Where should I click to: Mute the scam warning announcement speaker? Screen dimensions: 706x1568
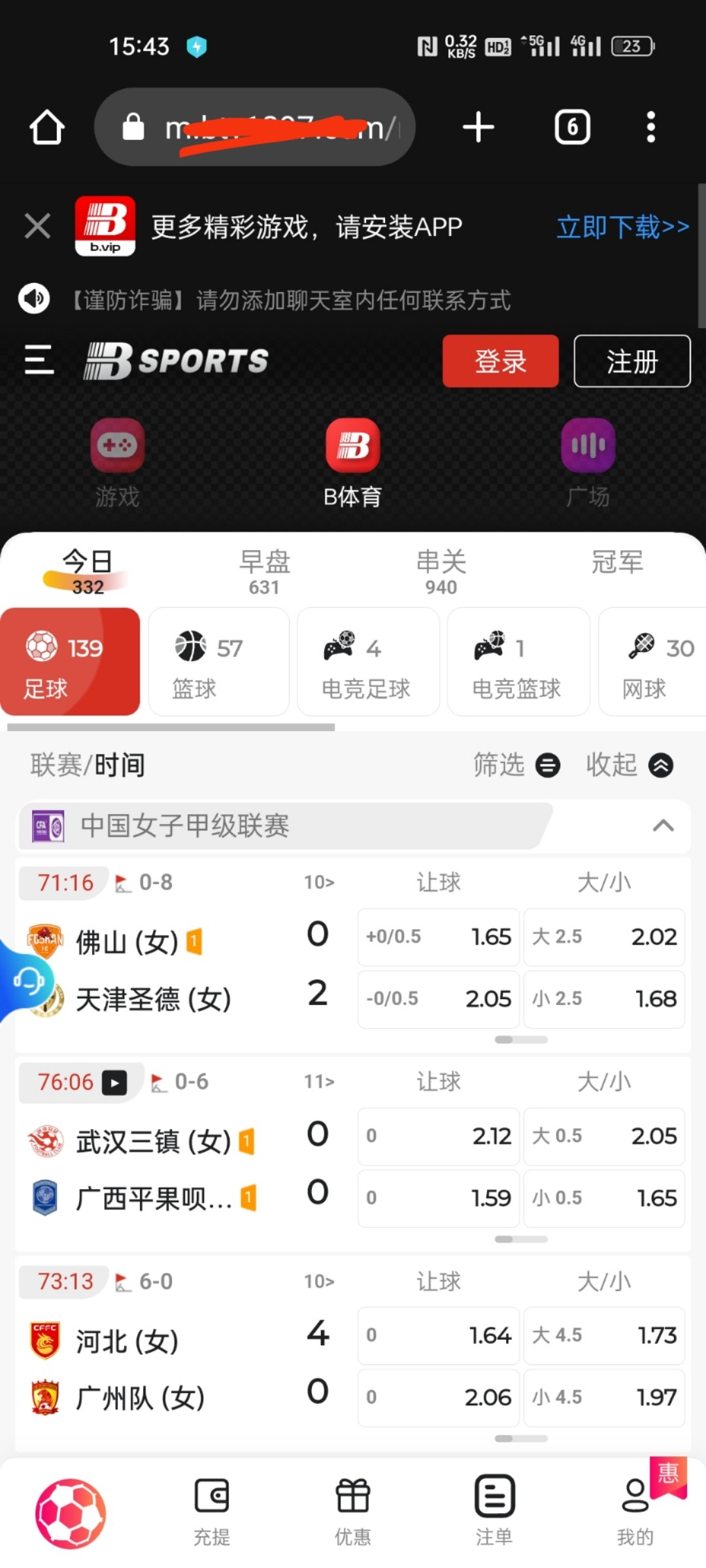[34, 299]
